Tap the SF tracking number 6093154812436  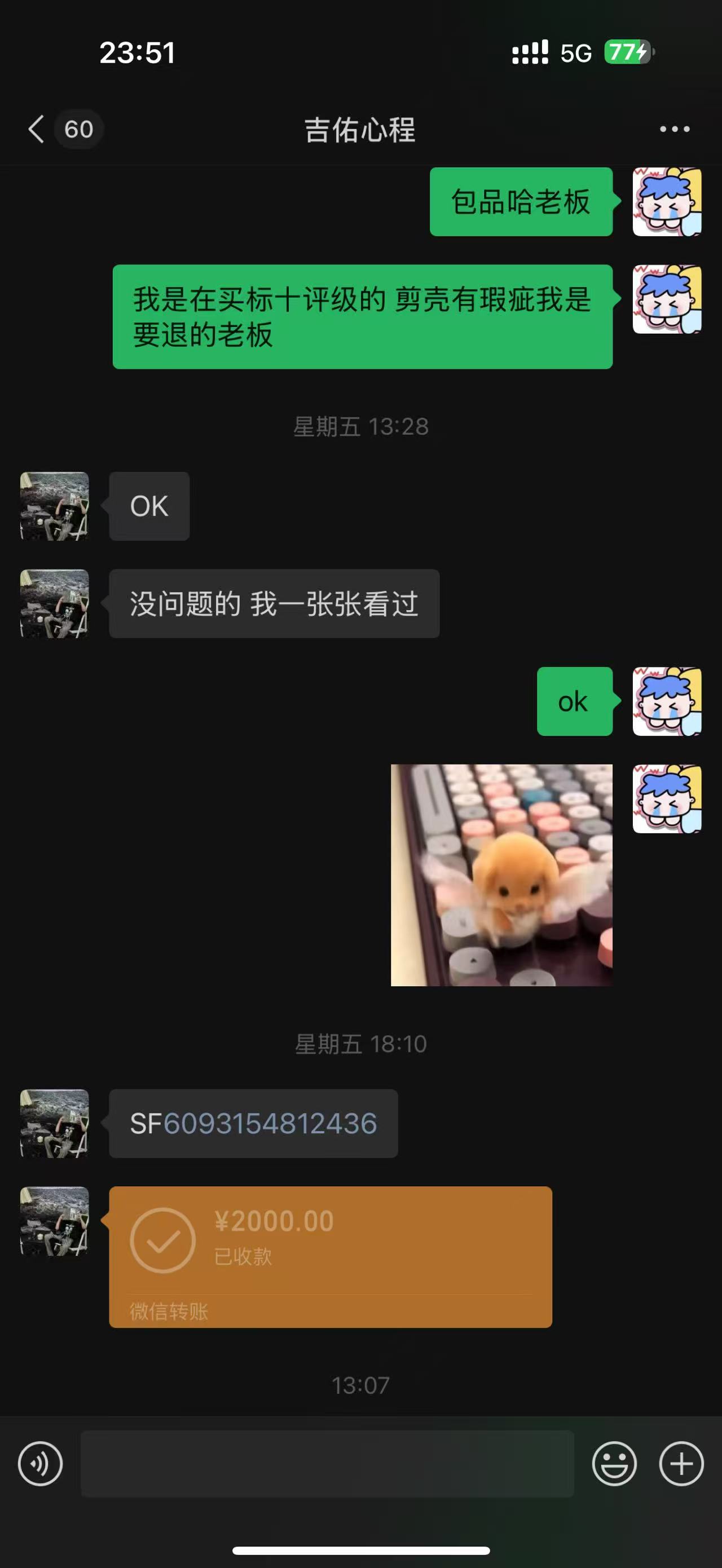pos(270,1123)
